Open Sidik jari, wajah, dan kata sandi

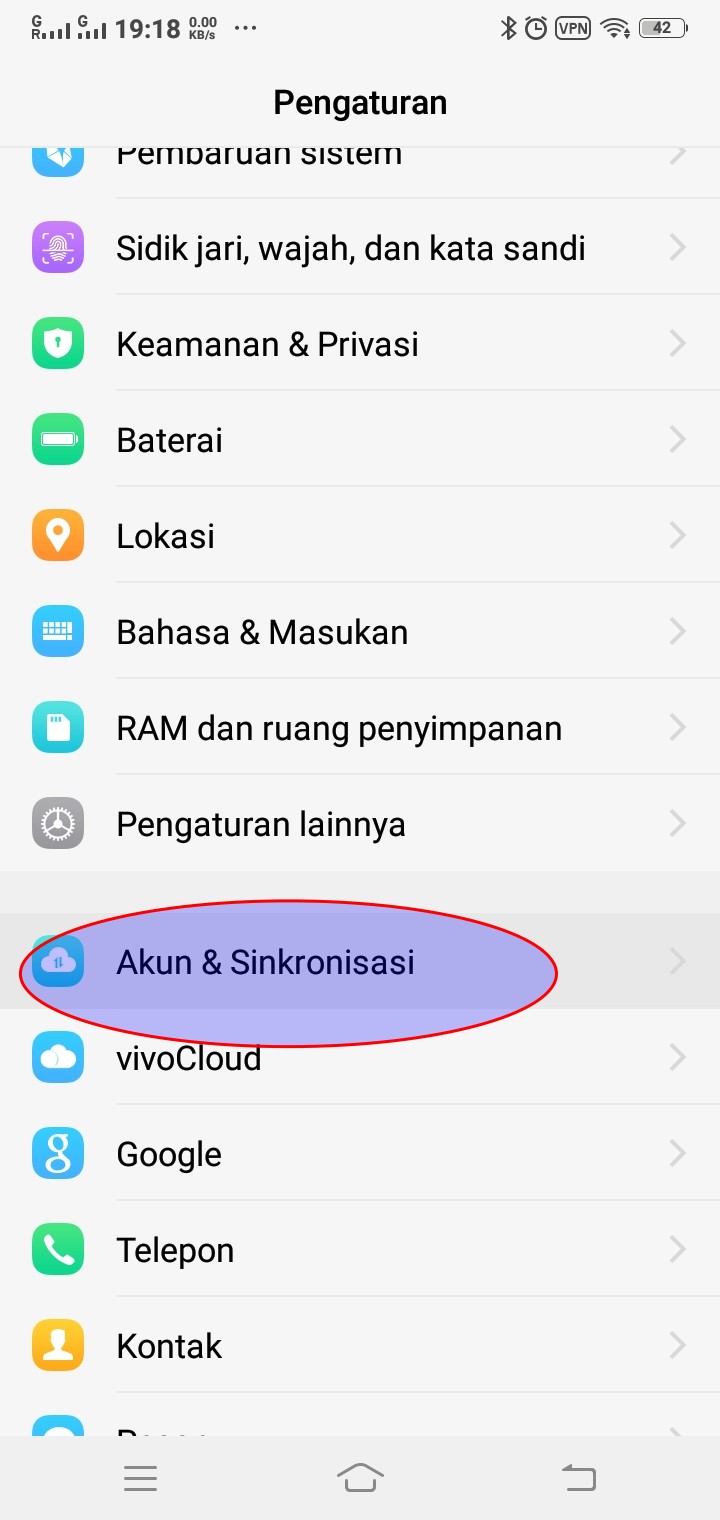tap(360, 248)
